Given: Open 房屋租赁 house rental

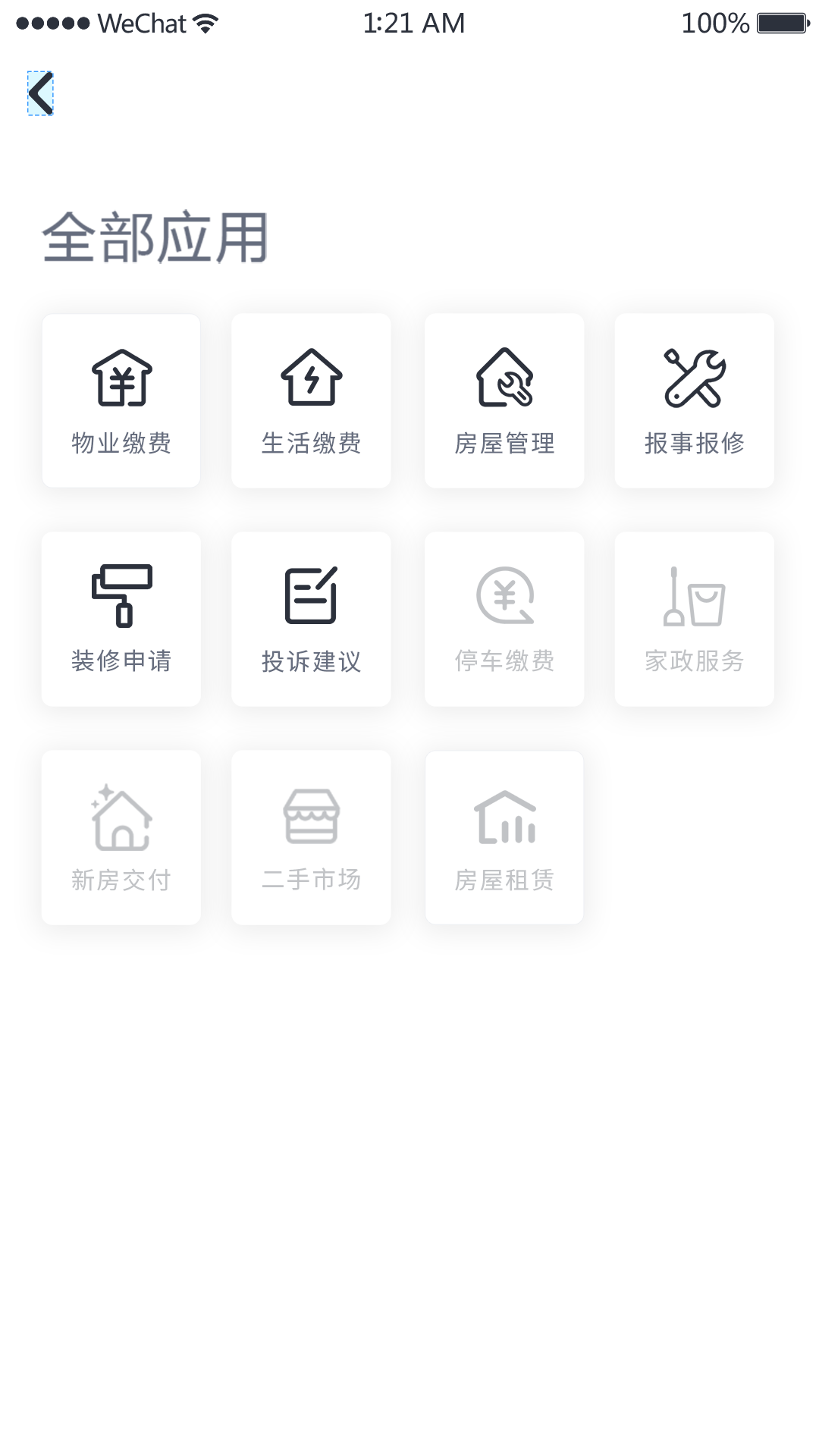Looking at the screenshot, I should 504,837.
